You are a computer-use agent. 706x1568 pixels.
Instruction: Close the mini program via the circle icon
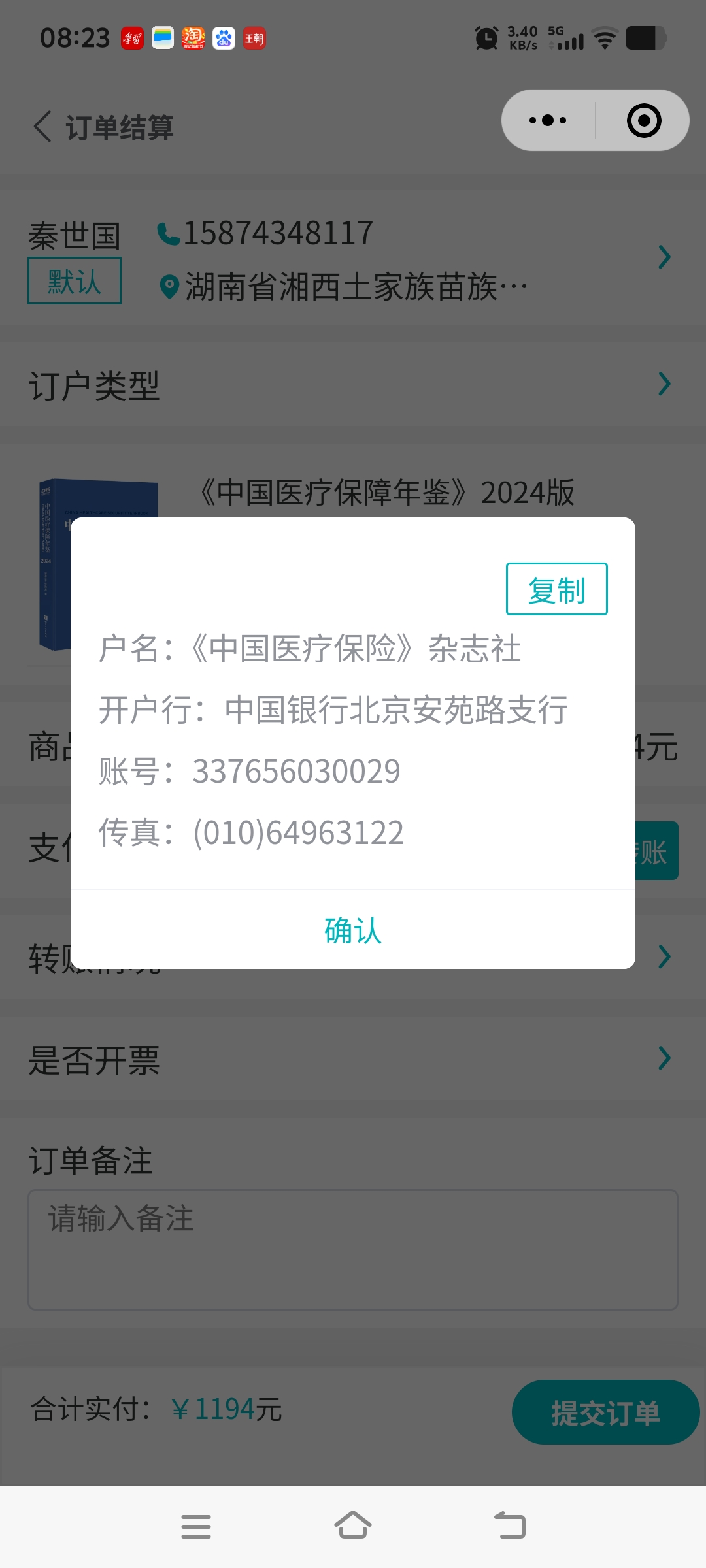click(644, 120)
